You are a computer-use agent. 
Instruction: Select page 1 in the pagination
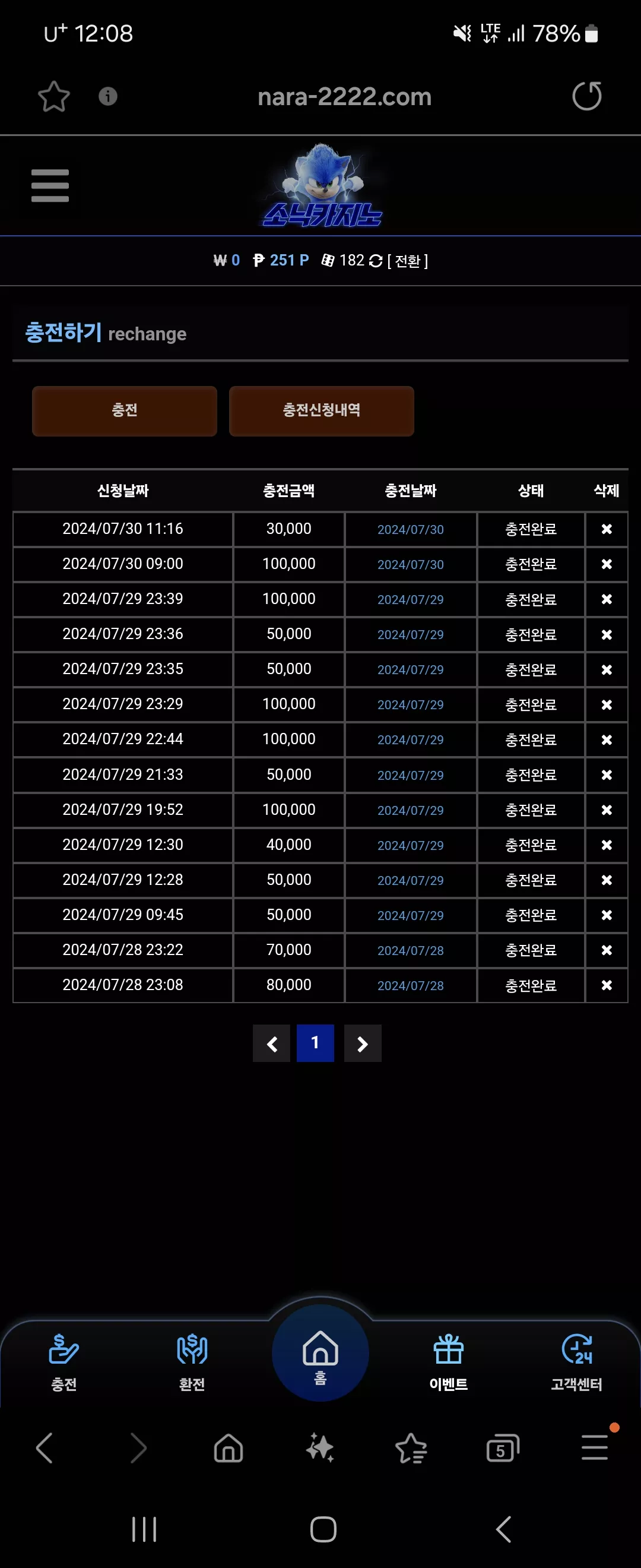tap(315, 1044)
